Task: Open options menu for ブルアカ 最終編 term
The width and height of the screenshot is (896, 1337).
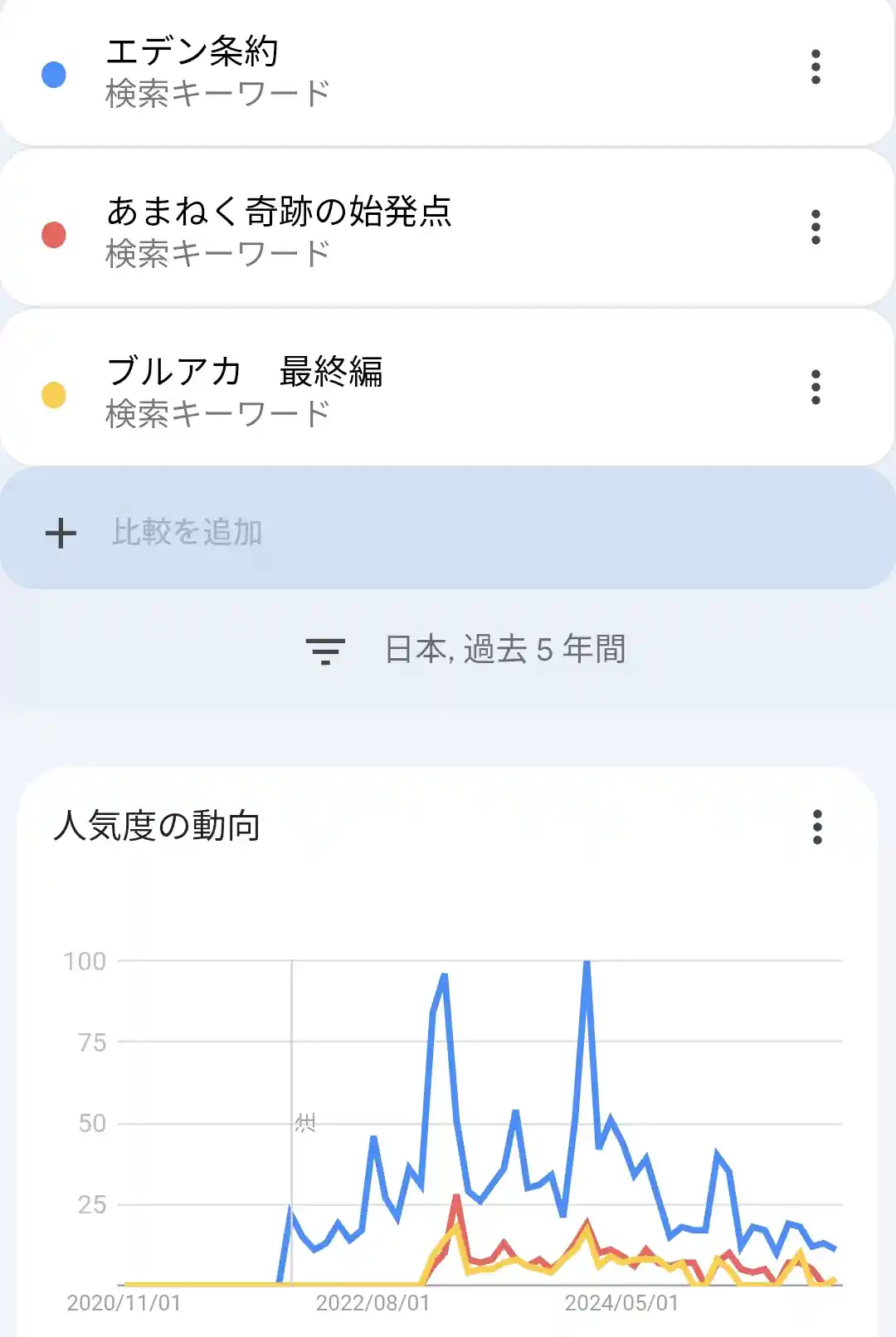Action: [816, 388]
